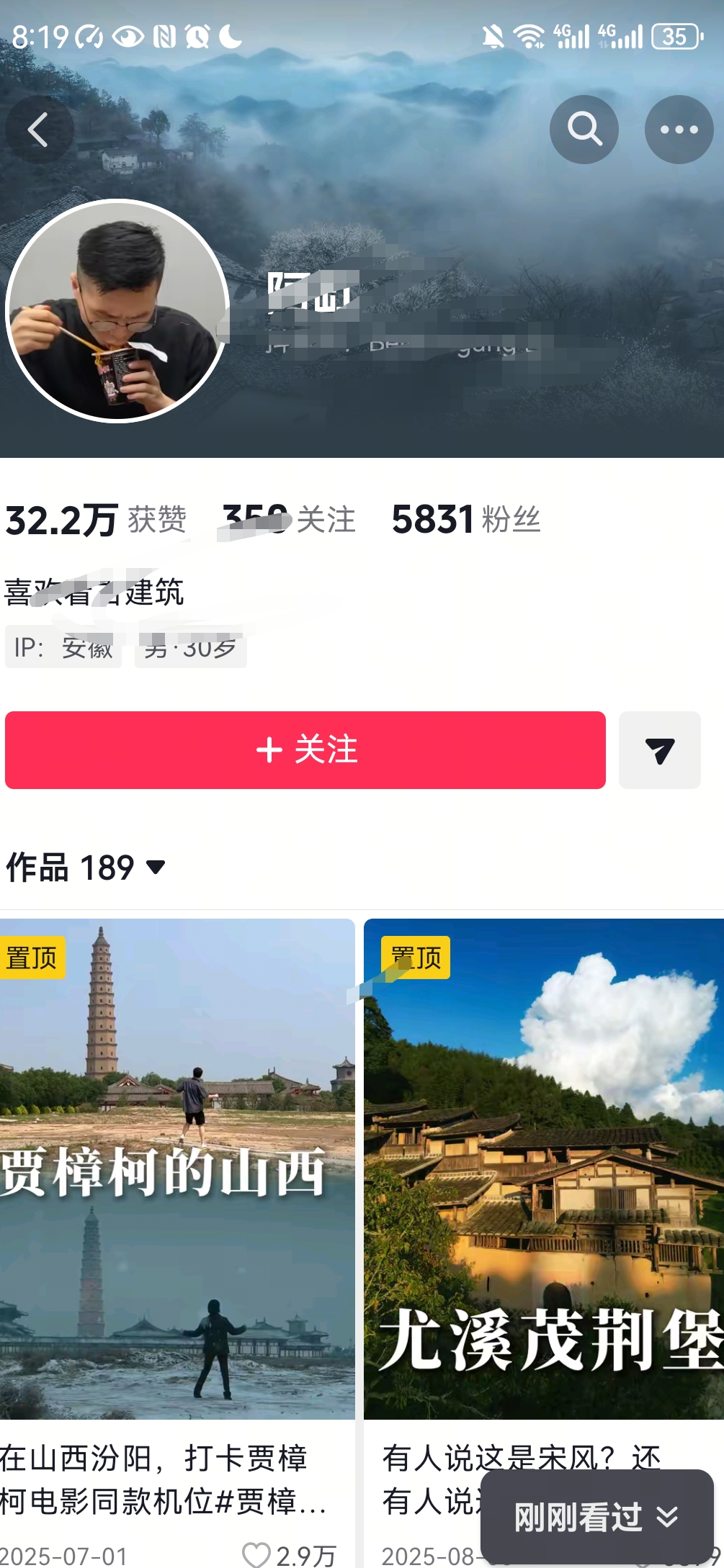Screen dimensions: 724x1568
Task: View the profile avatar photo
Action: pyautogui.click(x=117, y=310)
